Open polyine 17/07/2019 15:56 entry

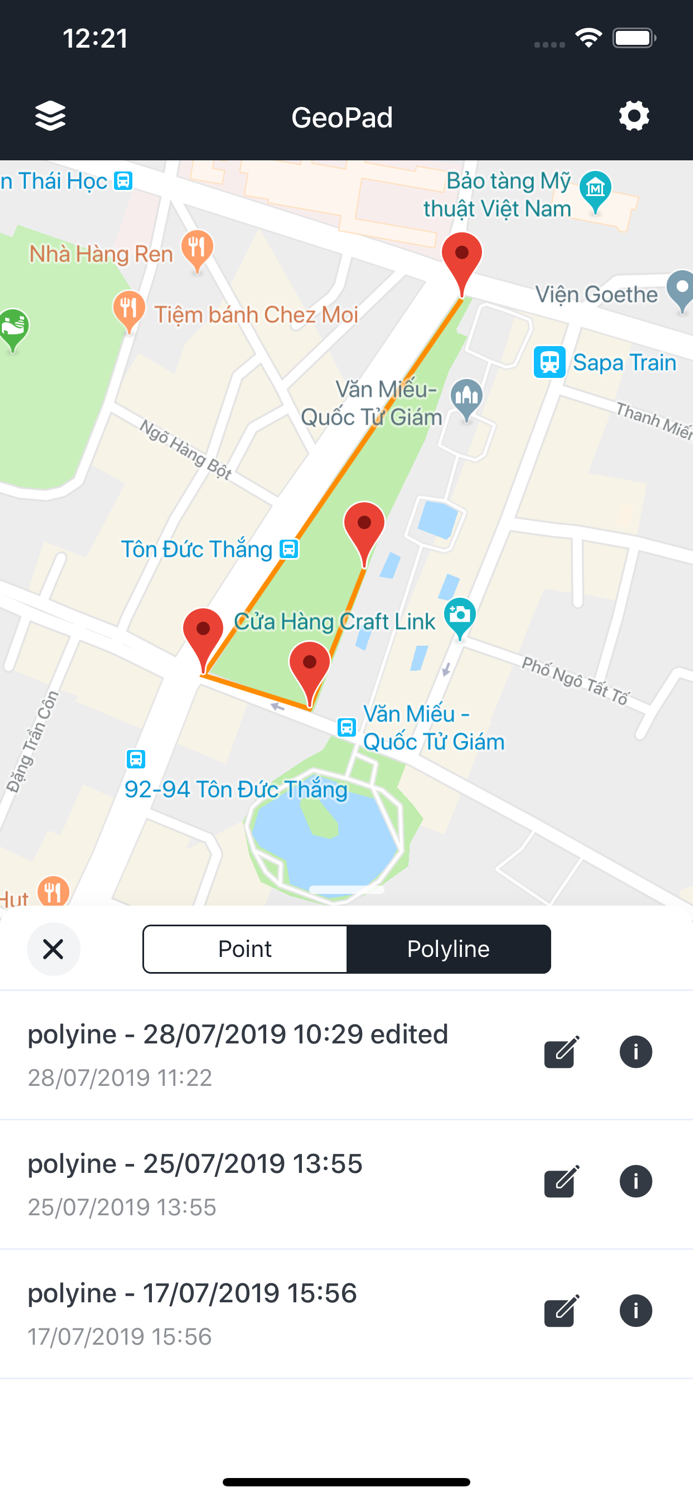346,1313
